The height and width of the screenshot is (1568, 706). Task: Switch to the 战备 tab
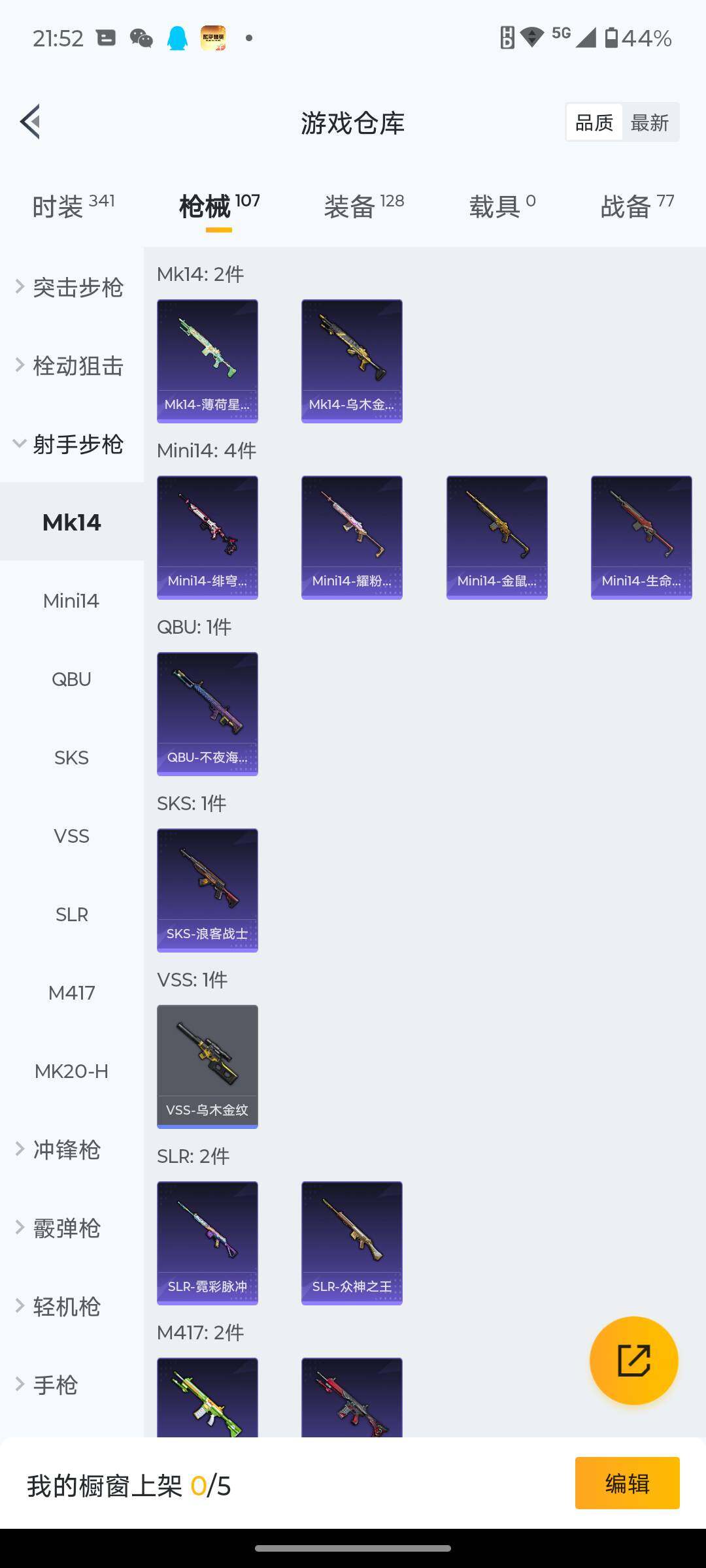[637, 206]
